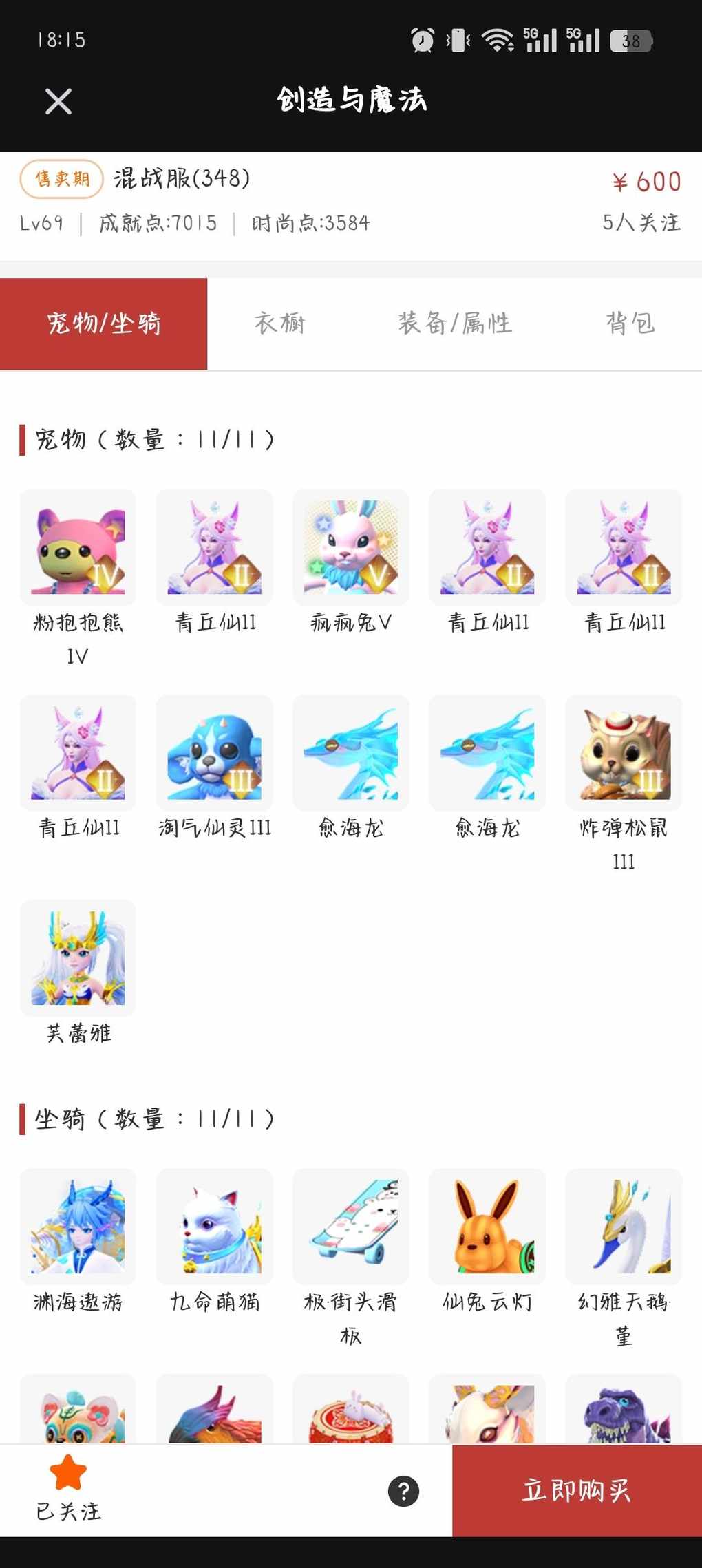
Task: Switch to the 衣橱 tab
Action: pos(279,324)
